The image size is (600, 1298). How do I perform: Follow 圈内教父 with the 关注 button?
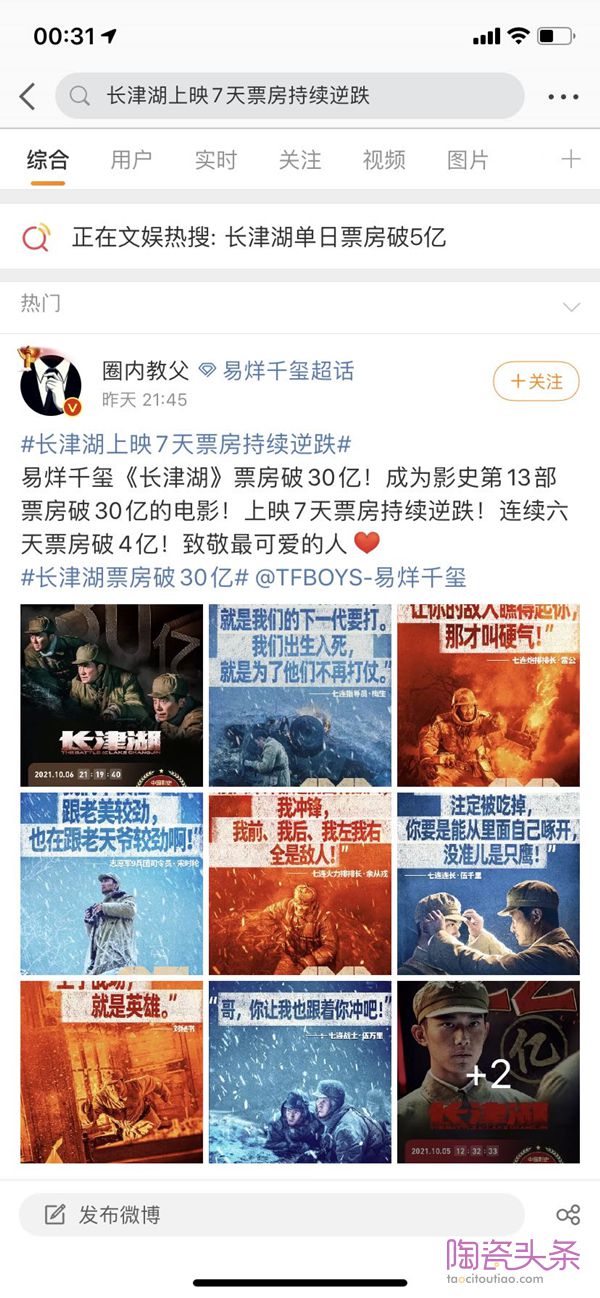(536, 381)
